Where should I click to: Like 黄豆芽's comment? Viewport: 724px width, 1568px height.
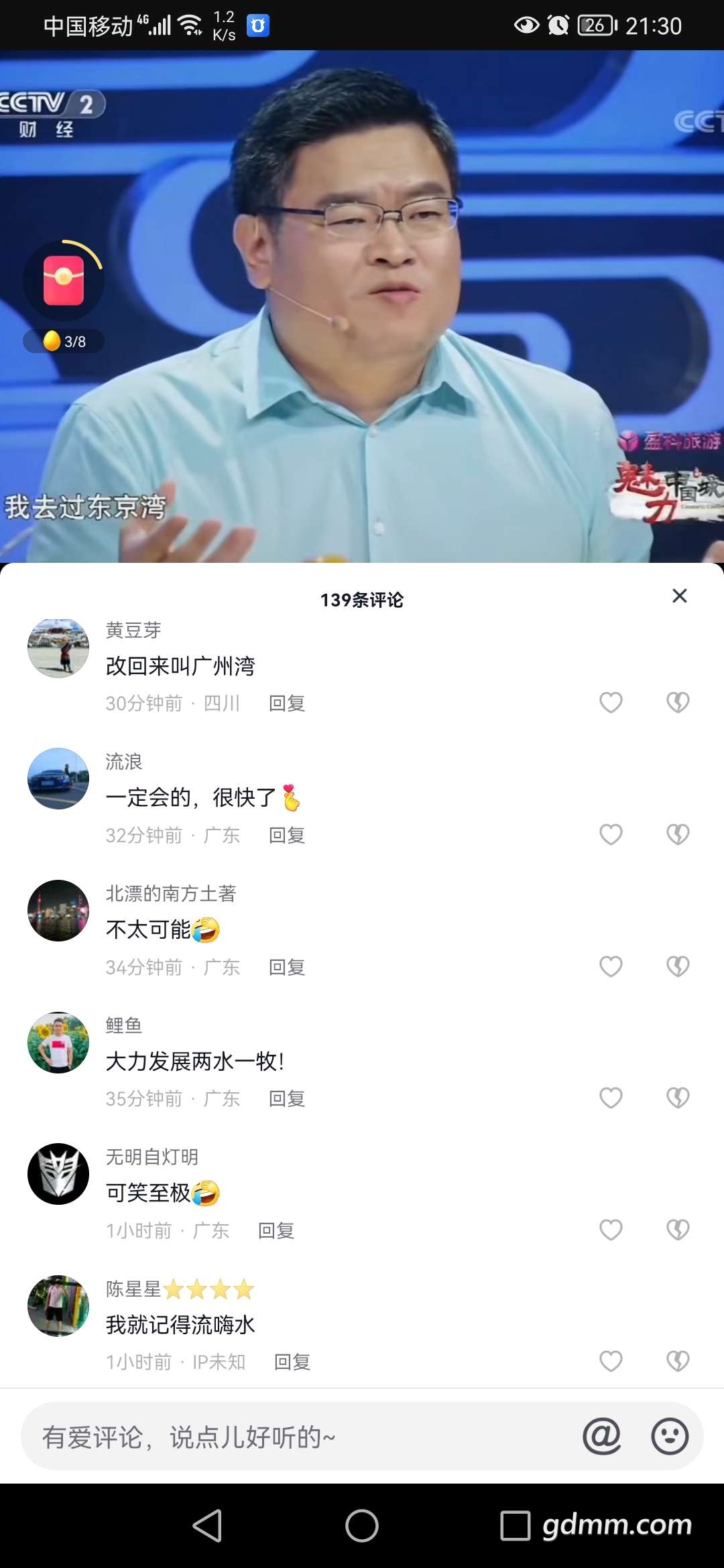click(611, 702)
